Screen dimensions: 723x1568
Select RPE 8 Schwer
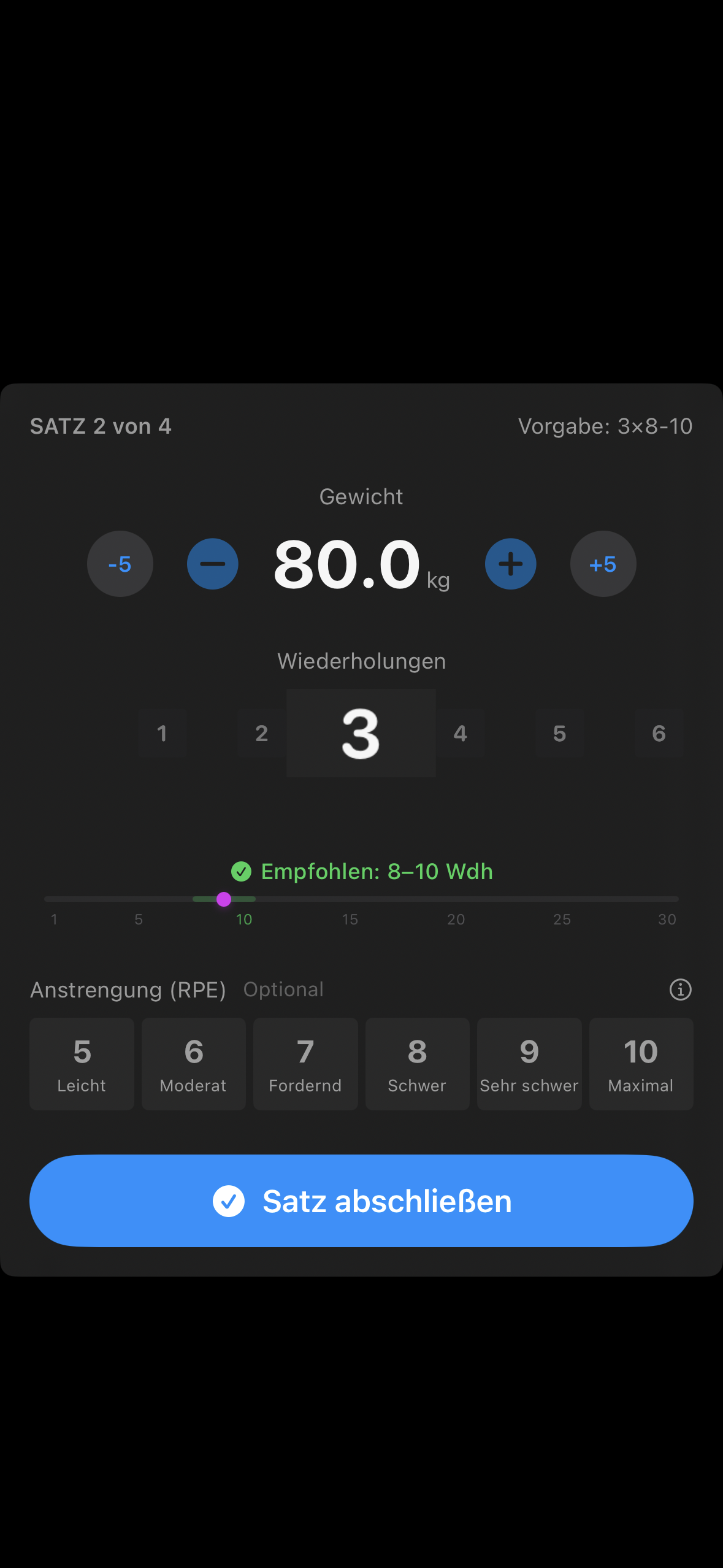[x=417, y=1064]
